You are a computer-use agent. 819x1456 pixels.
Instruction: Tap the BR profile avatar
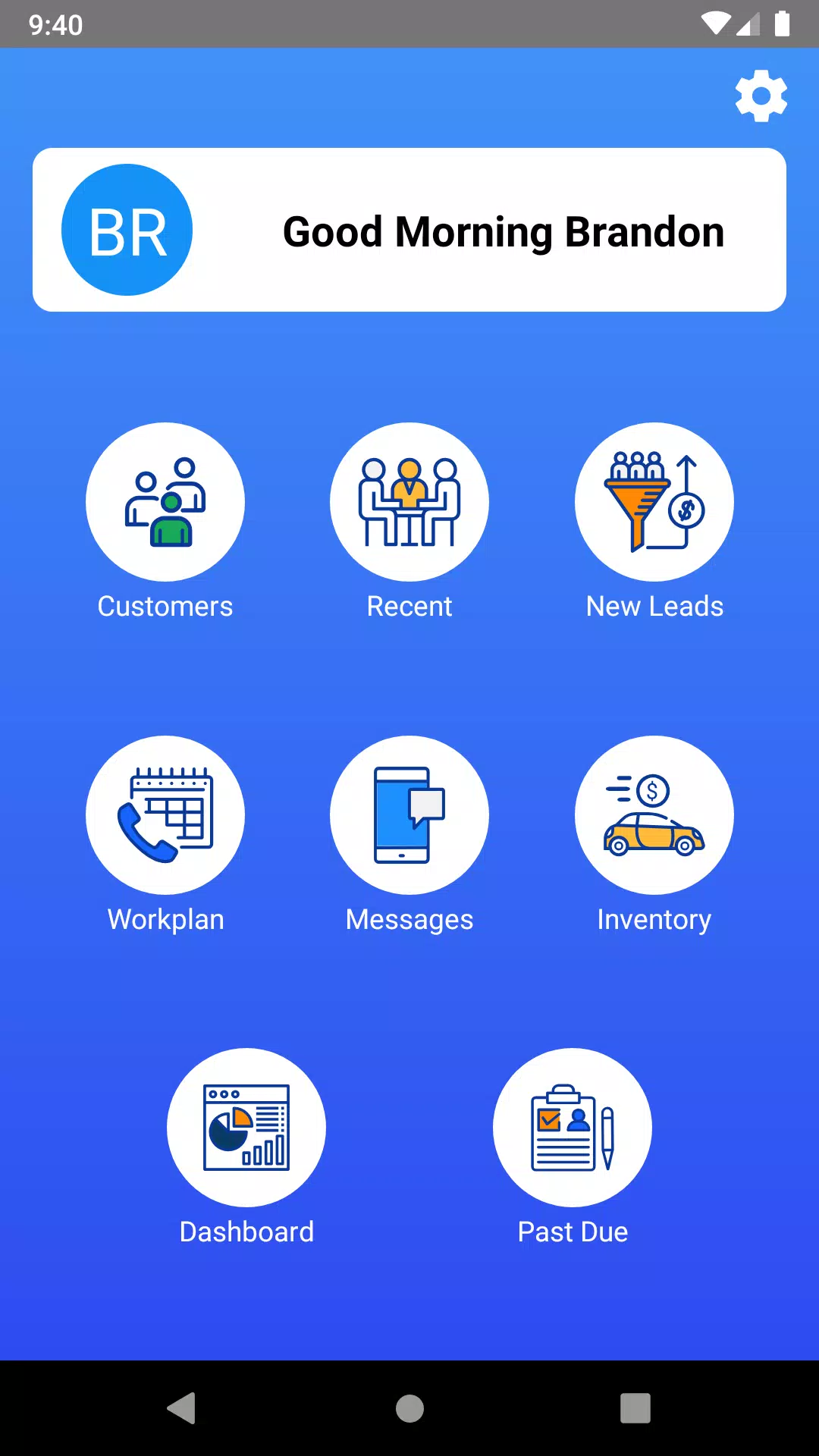tap(127, 230)
